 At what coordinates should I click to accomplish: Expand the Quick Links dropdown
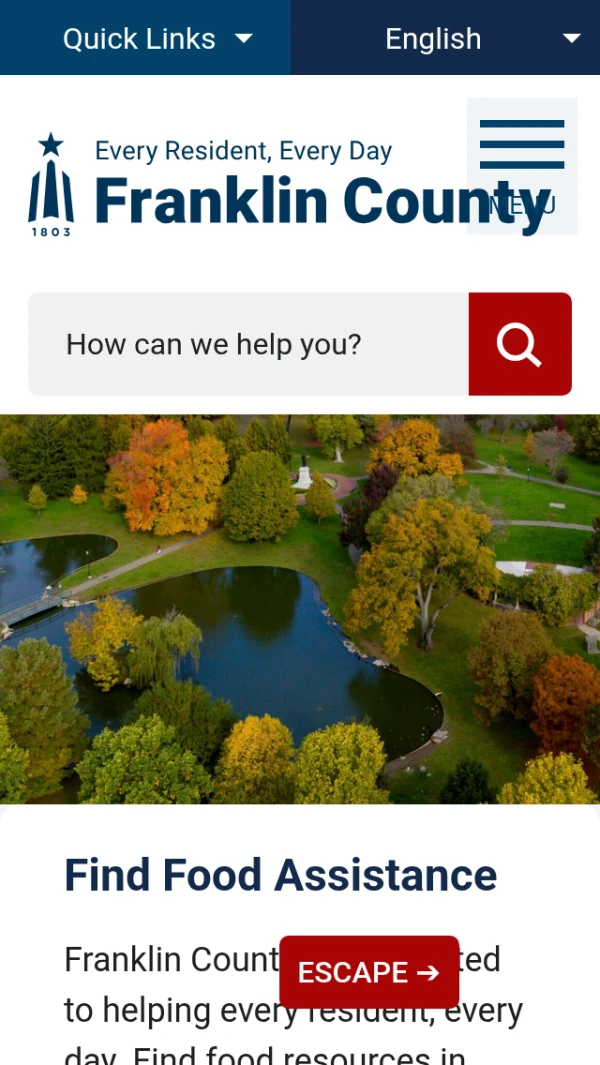[x=157, y=39]
